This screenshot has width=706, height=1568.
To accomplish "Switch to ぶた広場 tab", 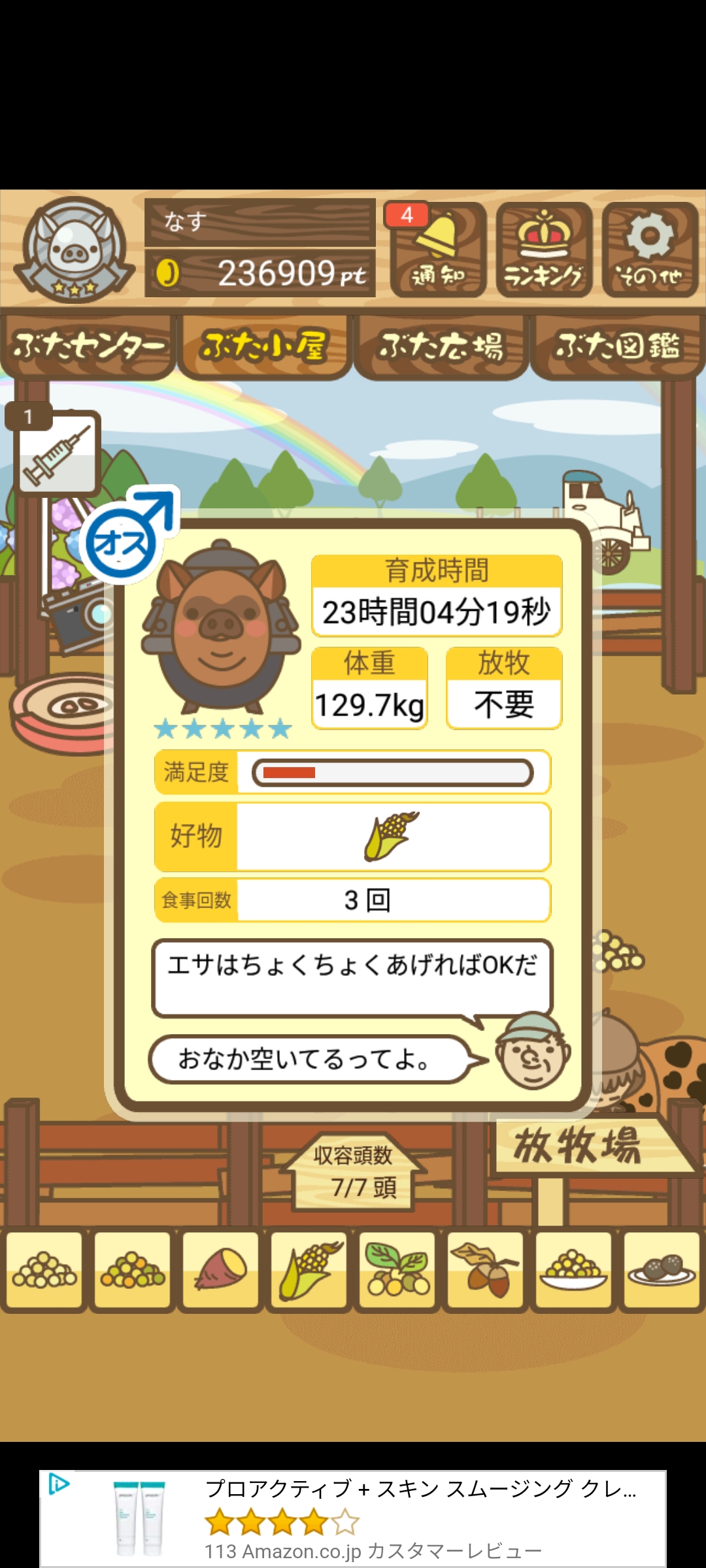I will 441,347.
